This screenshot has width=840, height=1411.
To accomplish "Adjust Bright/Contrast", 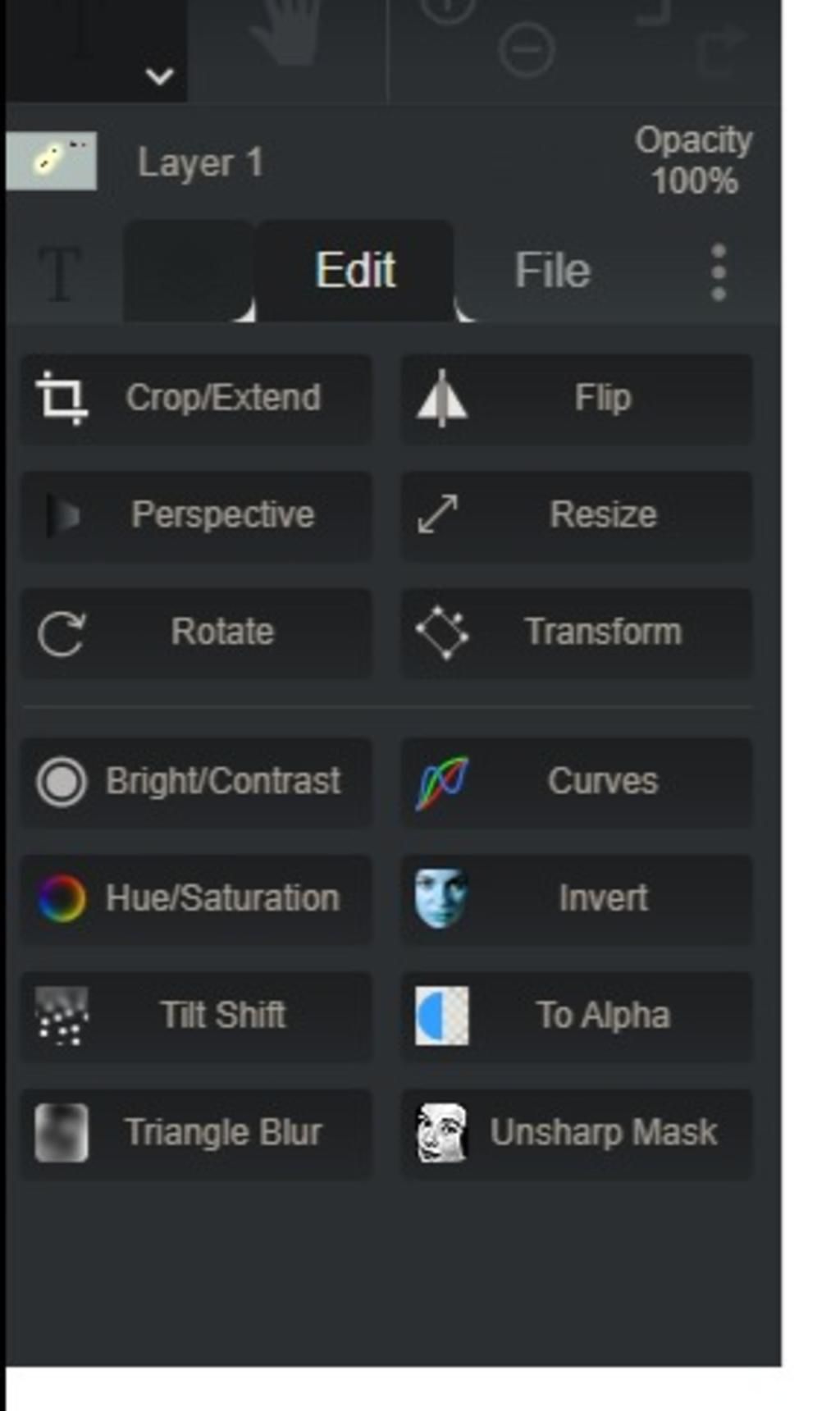I will pyautogui.click(x=195, y=782).
